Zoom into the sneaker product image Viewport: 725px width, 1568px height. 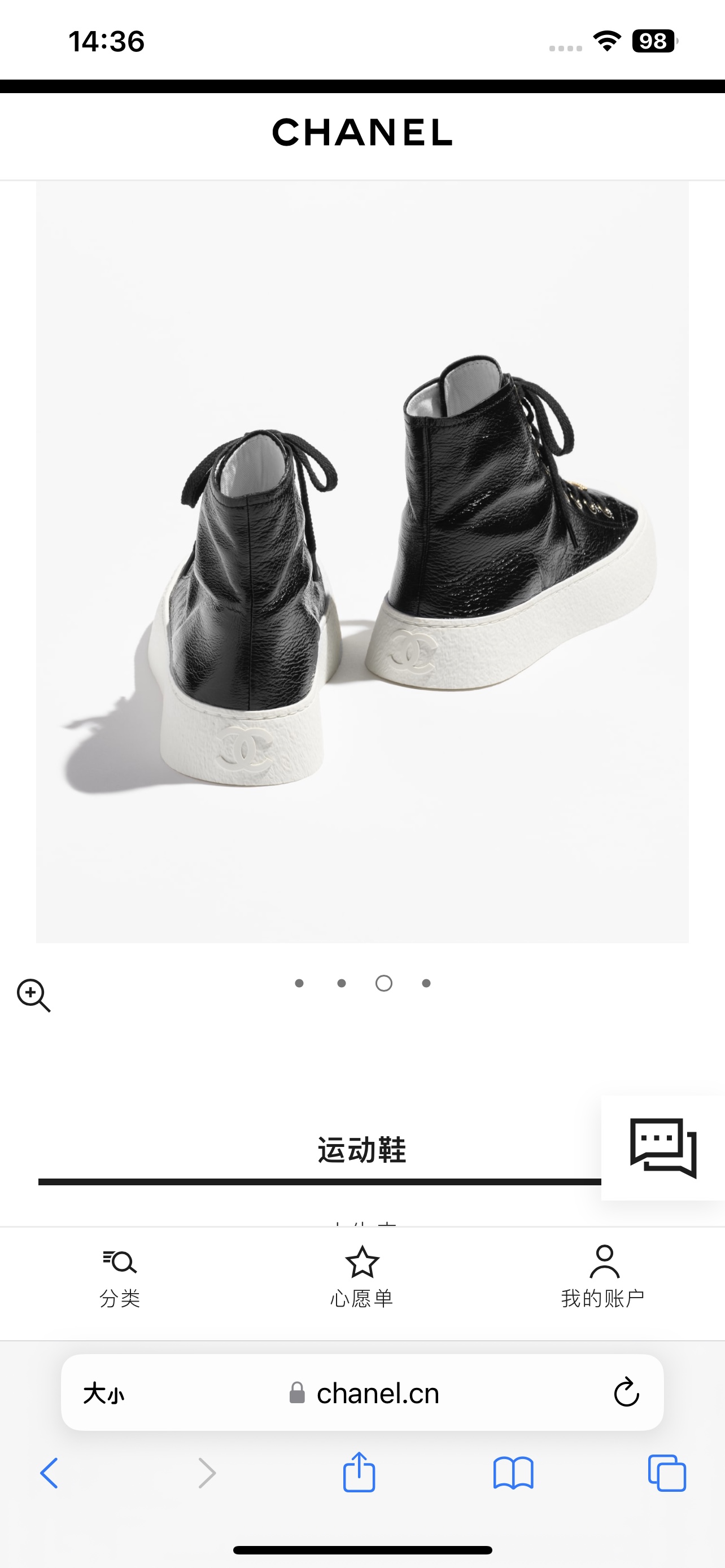(x=33, y=996)
